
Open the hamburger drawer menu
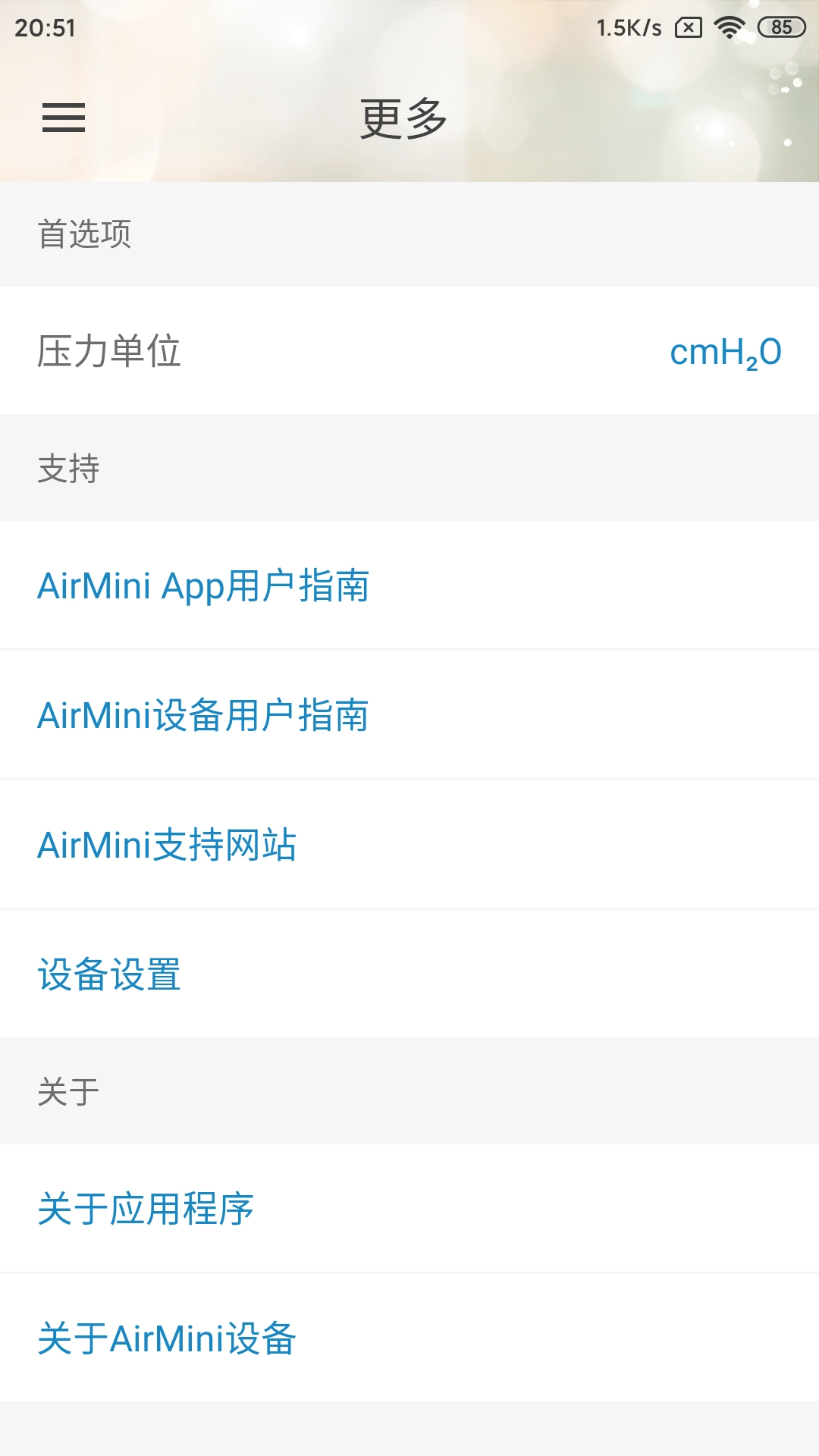tap(64, 118)
